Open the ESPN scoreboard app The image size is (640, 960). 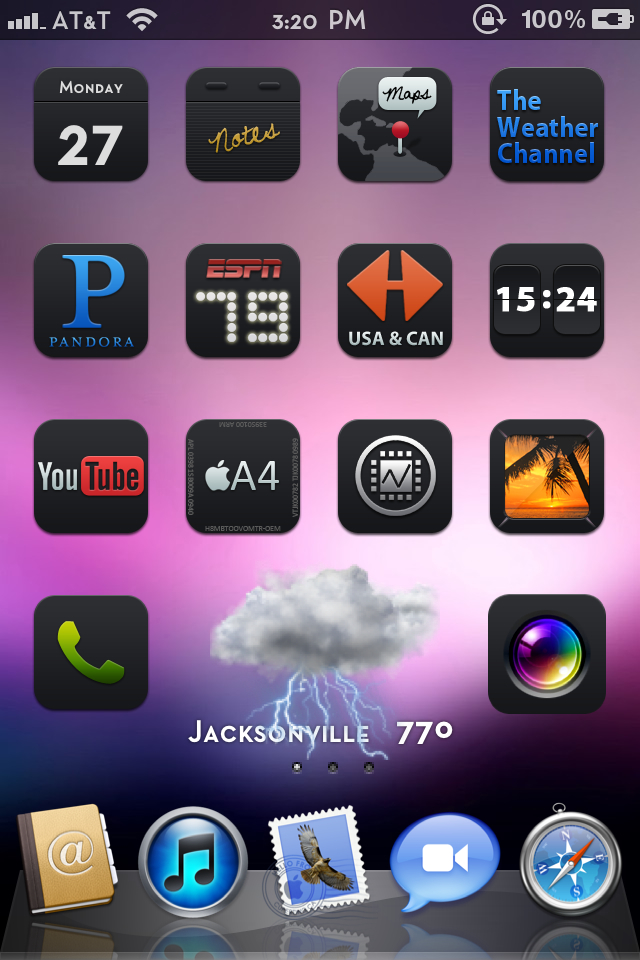pyautogui.click(x=243, y=301)
